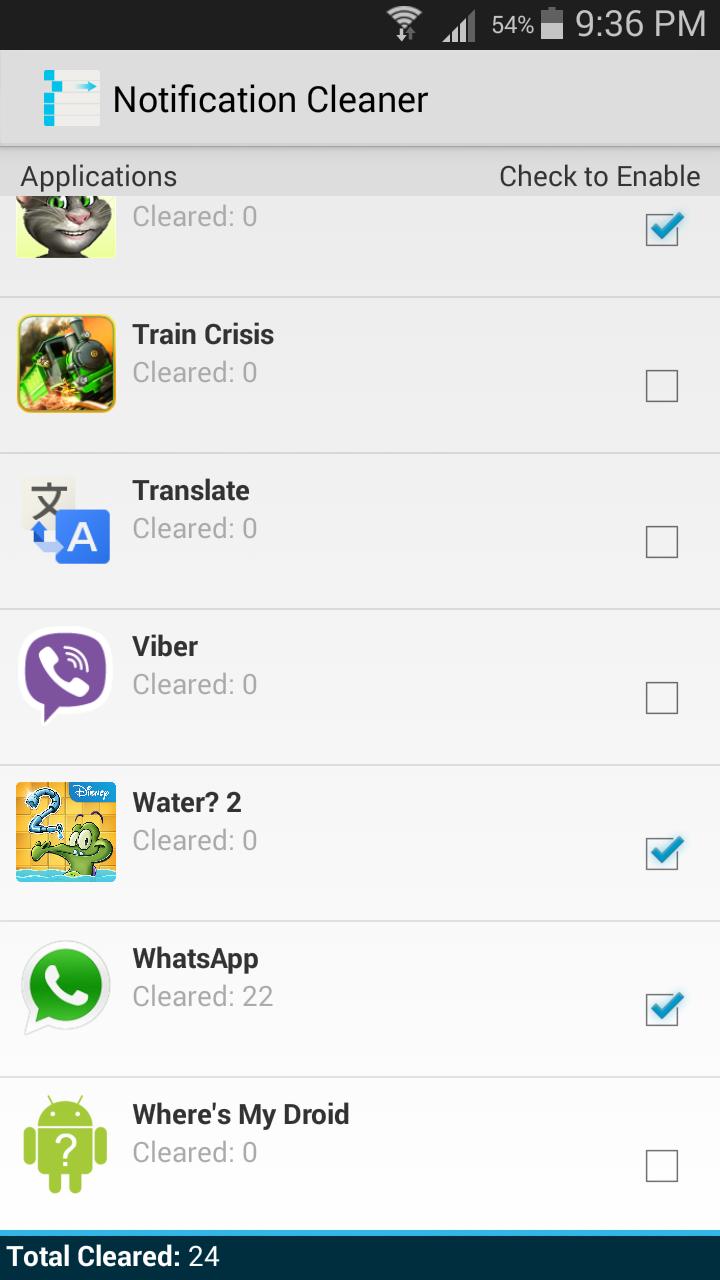Tap the Total Cleared status bar

tap(360, 1256)
